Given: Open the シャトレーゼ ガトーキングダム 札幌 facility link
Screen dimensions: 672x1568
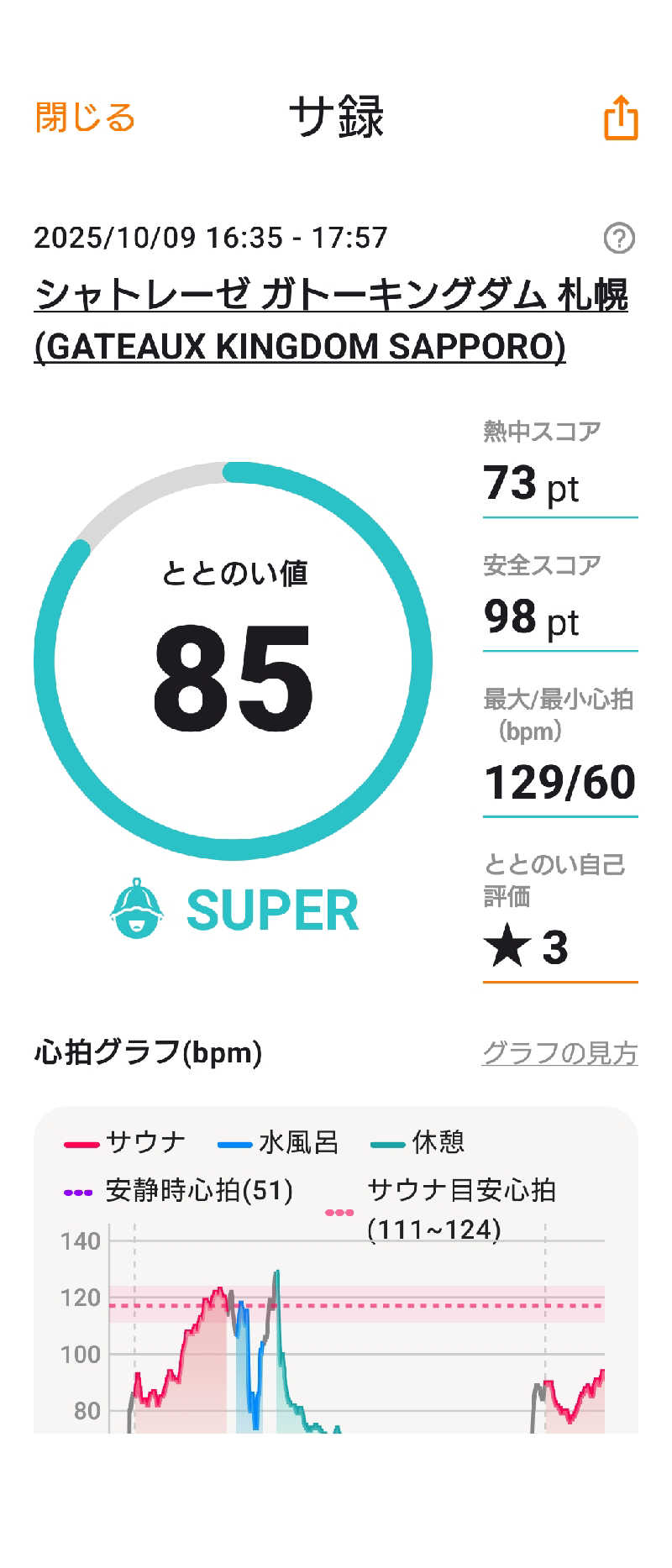Looking at the screenshot, I should click(x=330, y=320).
